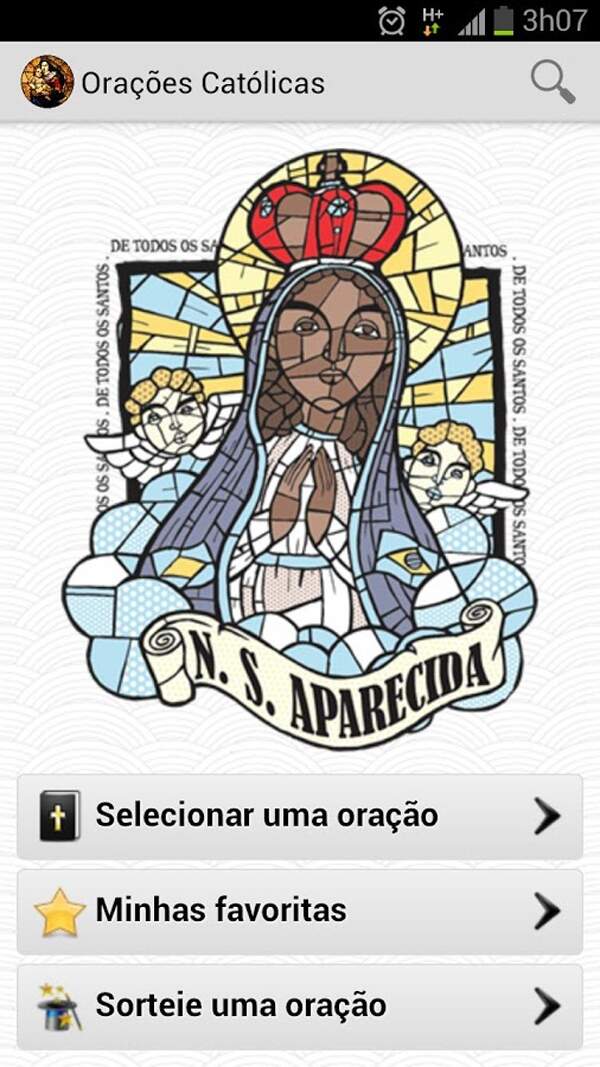Tap the Orações Católicas app icon
Viewport: 600px width, 1067px height.
pos(47,82)
